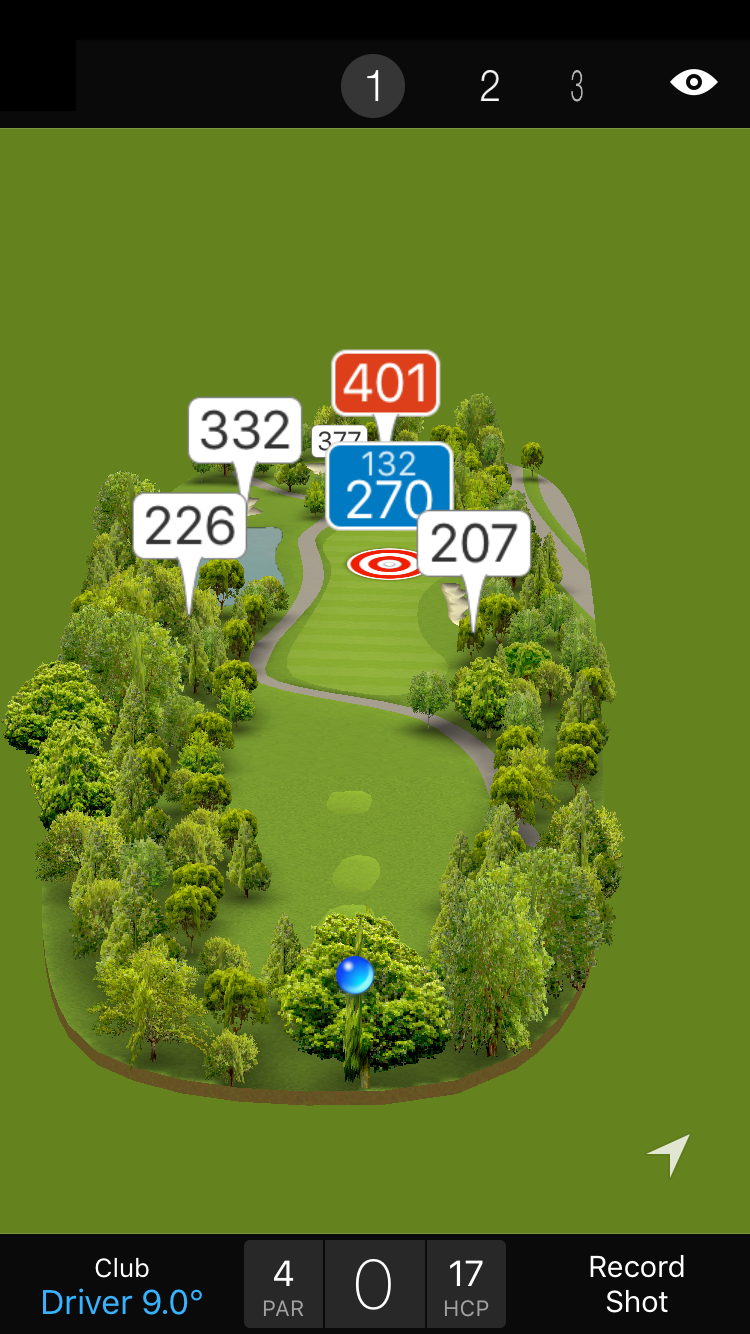This screenshot has height=1334, width=750.
Task: Select hole 1 in the top bar
Action: tap(373, 87)
